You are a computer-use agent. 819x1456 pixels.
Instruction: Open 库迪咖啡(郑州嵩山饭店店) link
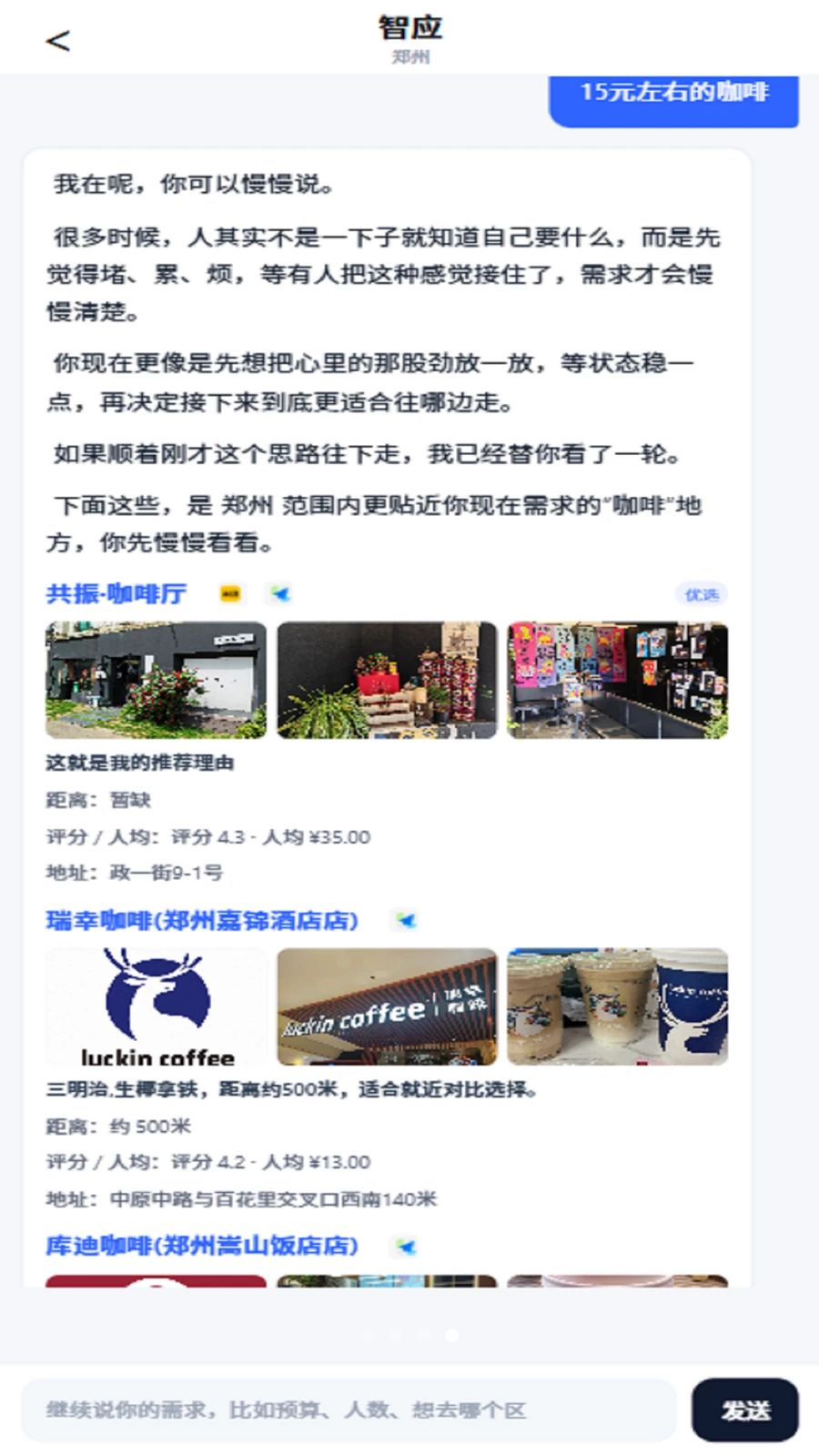(x=202, y=1246)
